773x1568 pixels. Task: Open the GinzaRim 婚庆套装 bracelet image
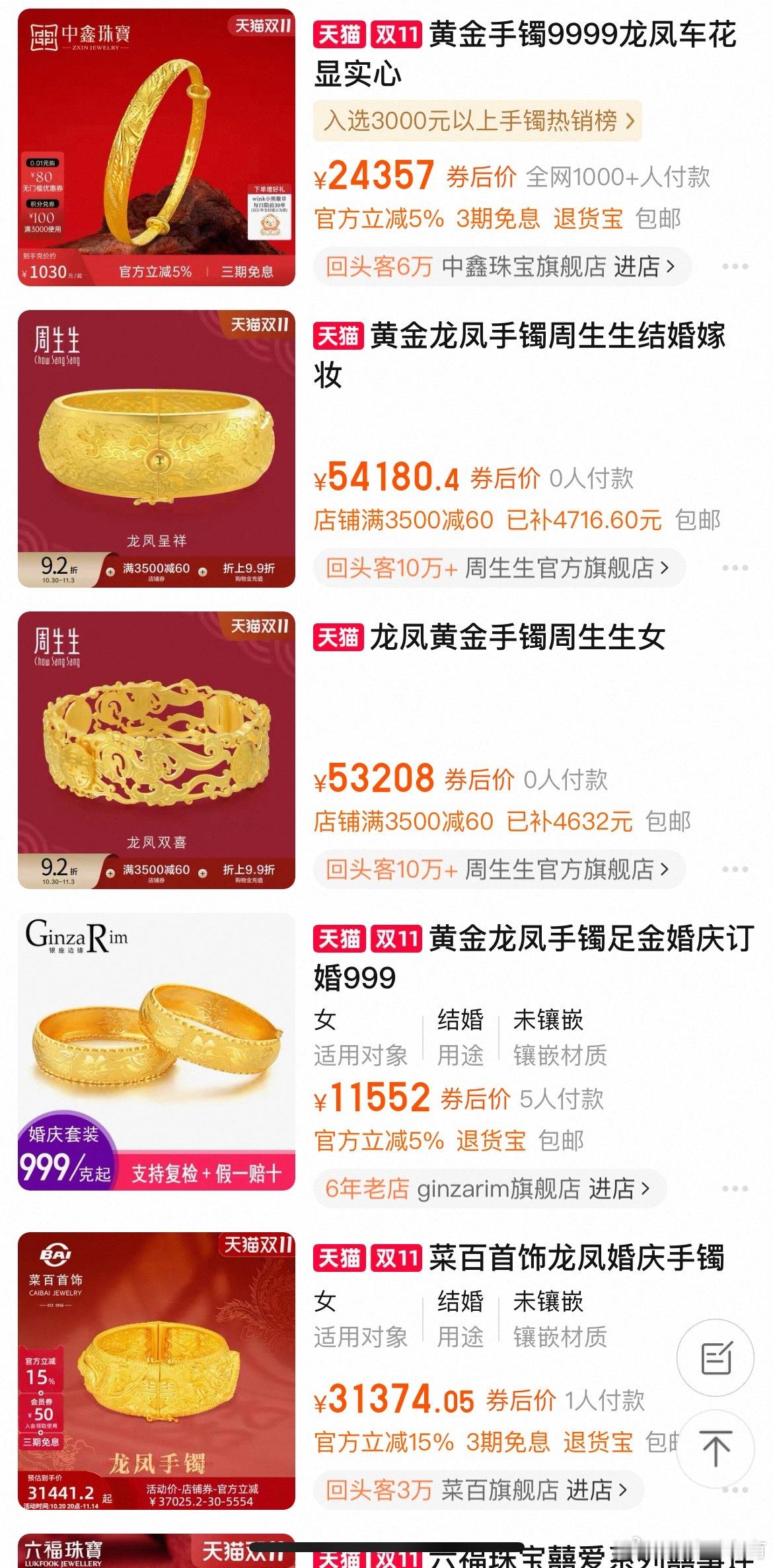coord(156,1052)
